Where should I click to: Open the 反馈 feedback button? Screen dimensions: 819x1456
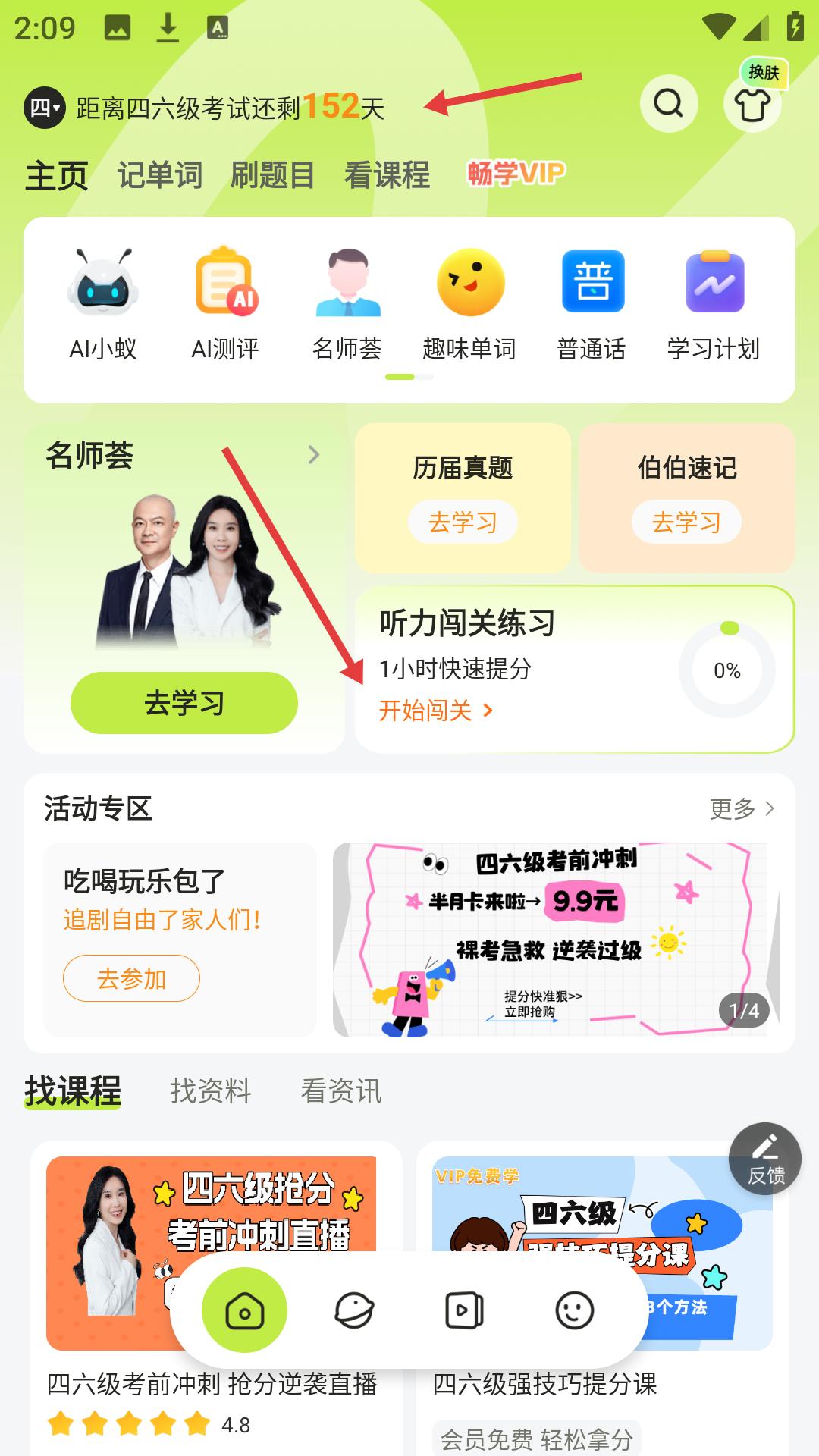[765, 1159]
